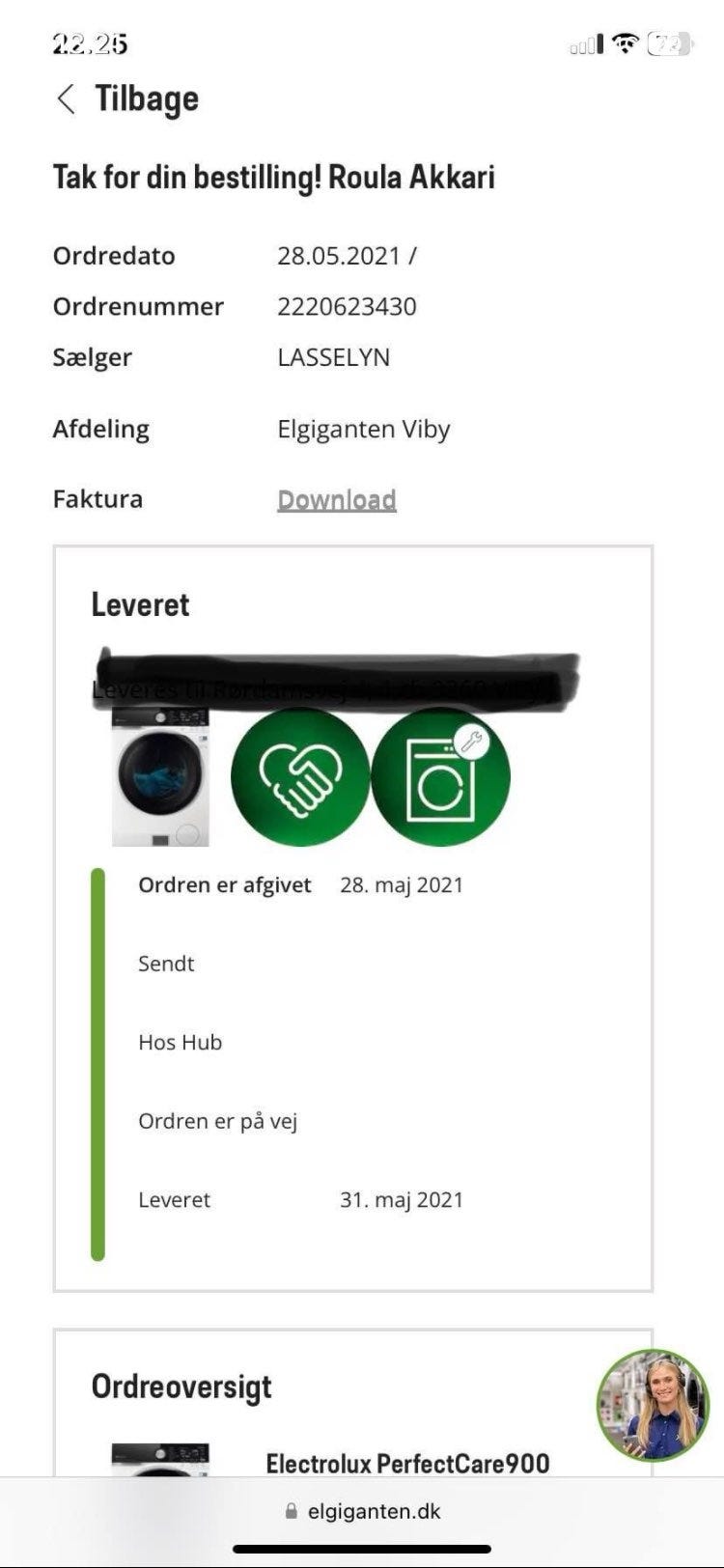Open the Electrolux PerfectCare900 product
Screen dimensions: 724x1568
[407, 1463]
